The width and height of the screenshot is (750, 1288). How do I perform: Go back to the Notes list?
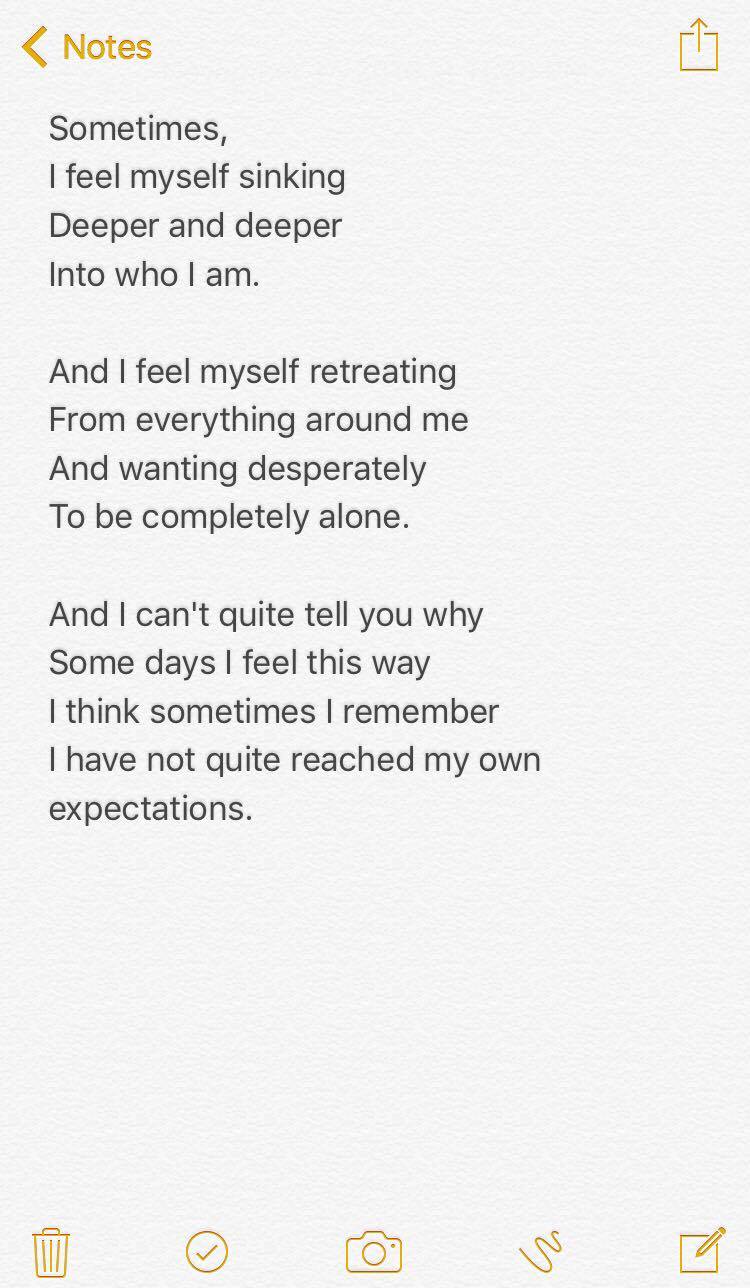click(87, 47)
